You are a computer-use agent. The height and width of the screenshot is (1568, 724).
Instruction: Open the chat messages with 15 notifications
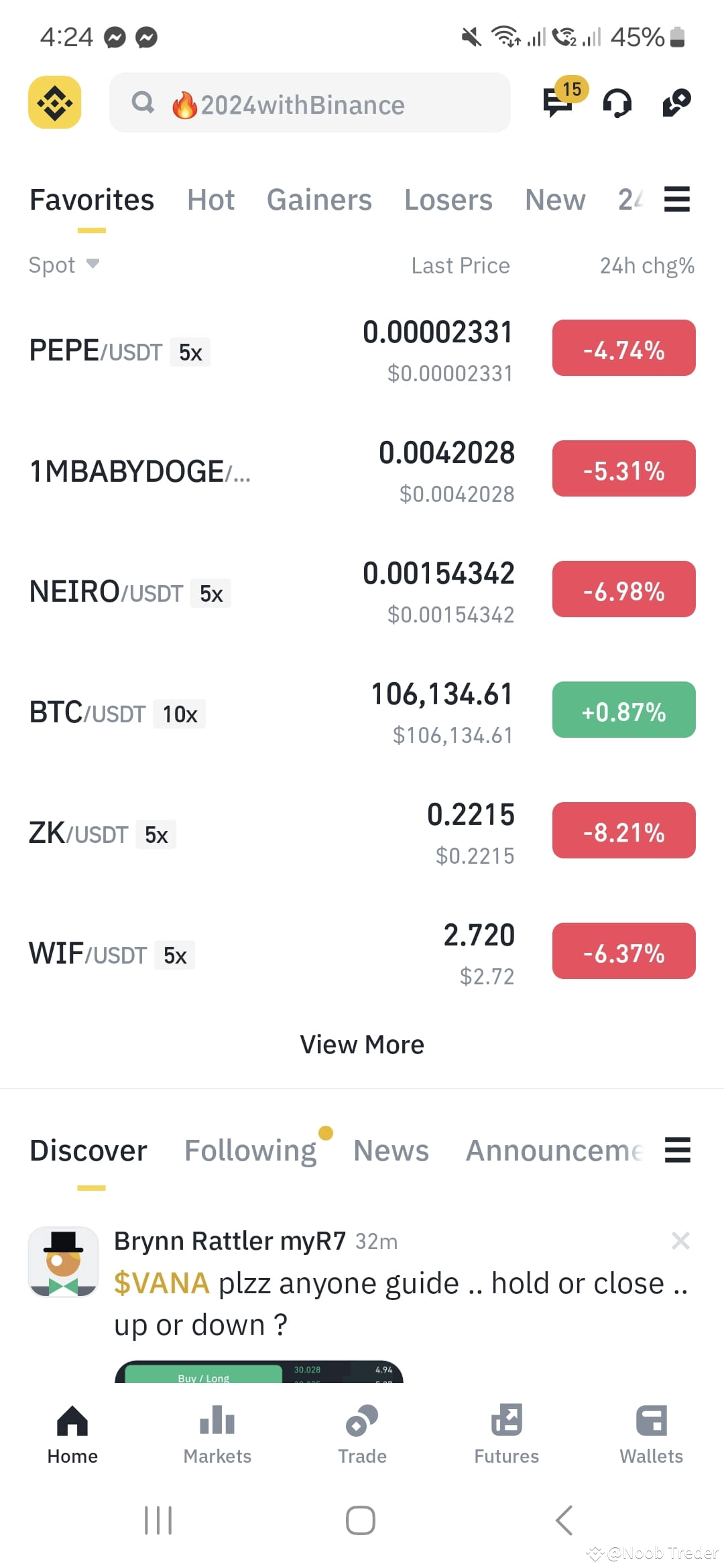pyautogui.click(x=557, y=105)
